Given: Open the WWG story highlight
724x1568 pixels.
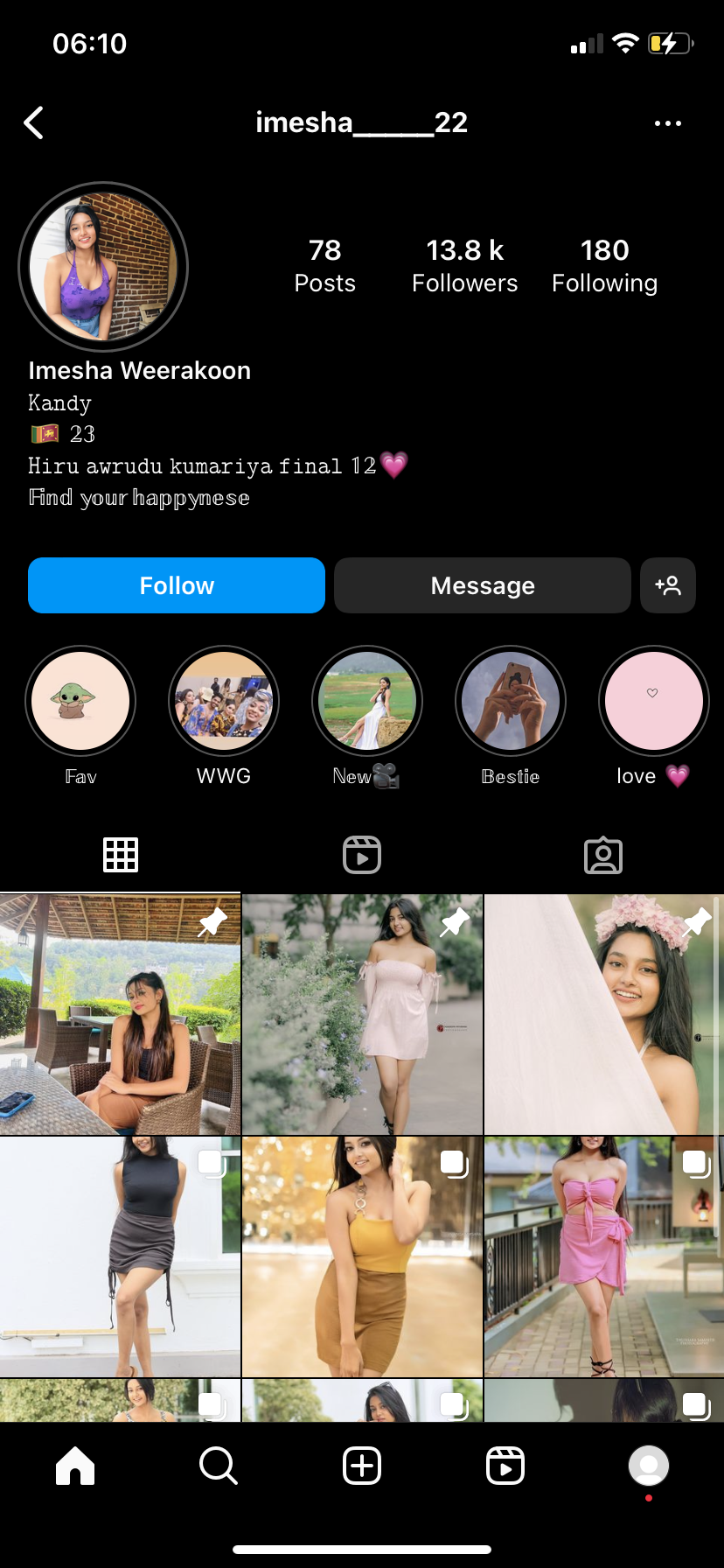Looking at the screenshot, I should coord(224,701).
